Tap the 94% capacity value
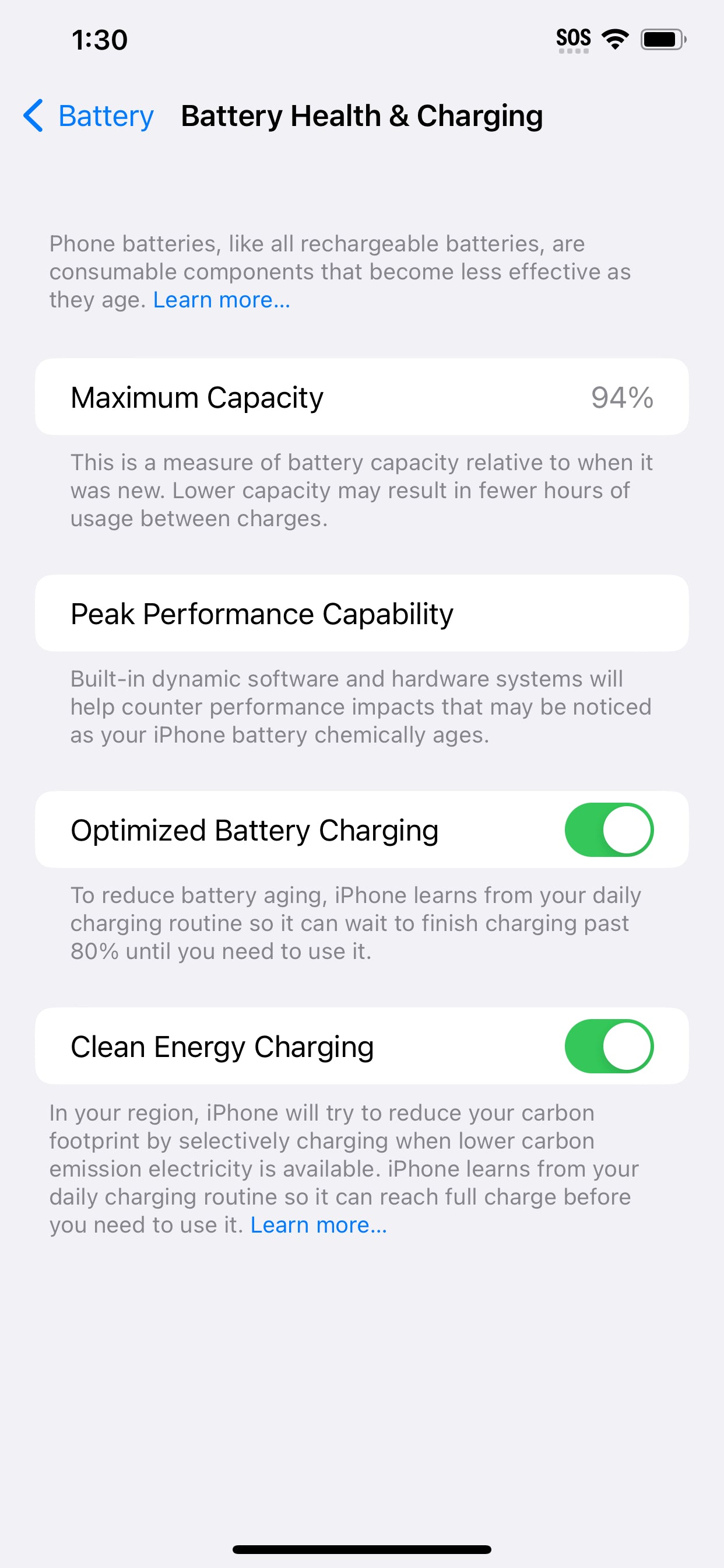724x1568 pixels. 622,397
